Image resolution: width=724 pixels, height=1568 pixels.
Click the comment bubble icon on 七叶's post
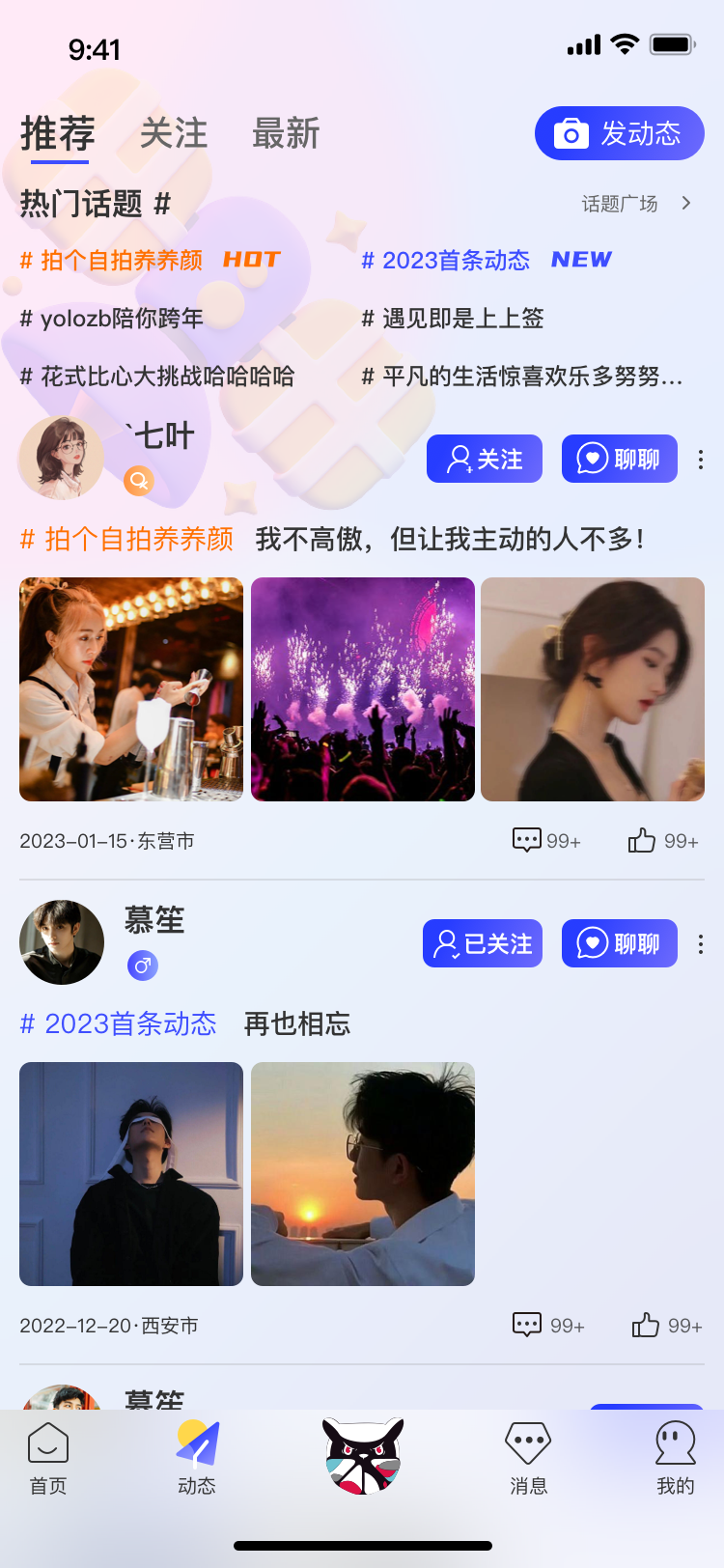(x=526, y=840)
